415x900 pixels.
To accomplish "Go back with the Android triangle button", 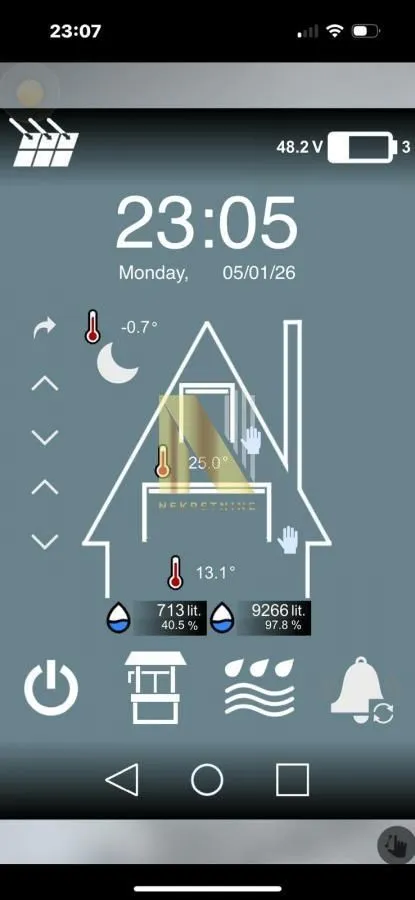I will pyautogui.click(x=122, y=779).
